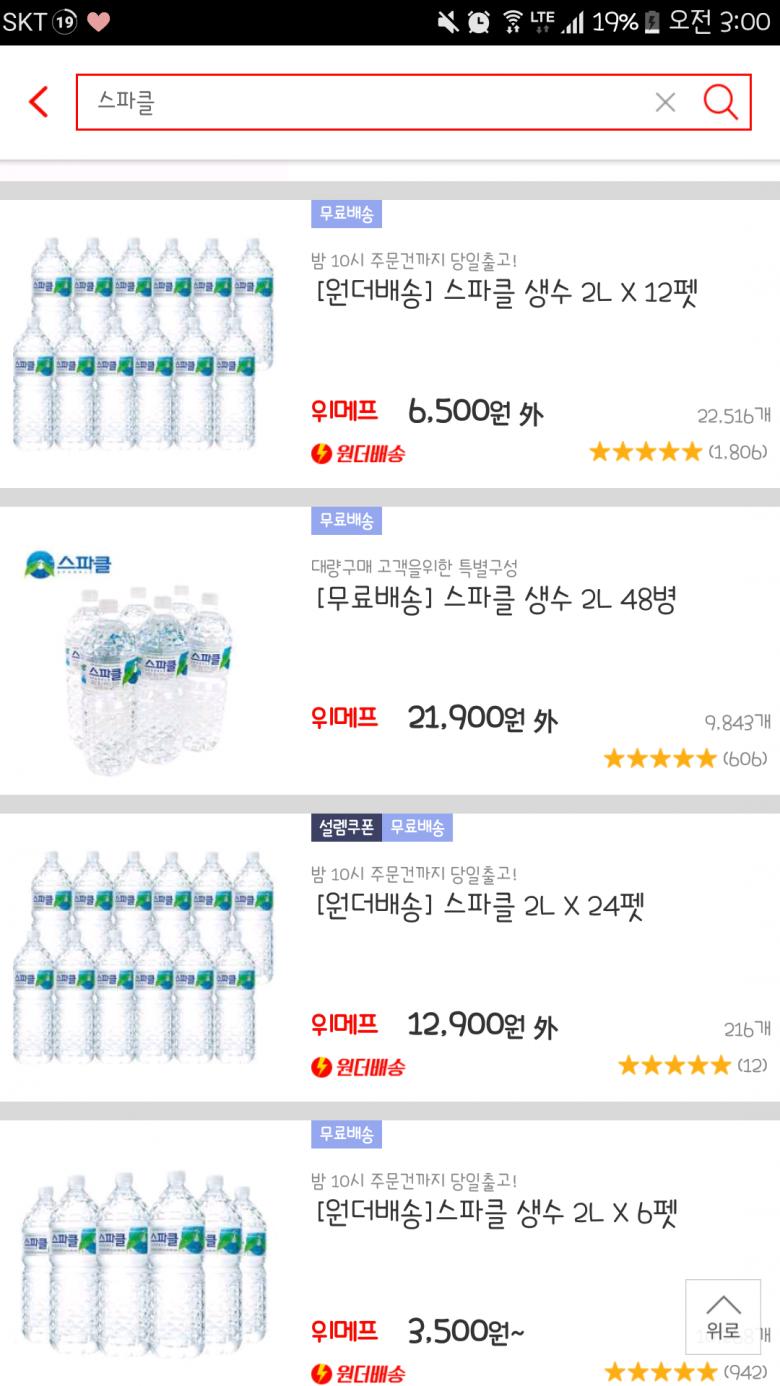This screenshot has height=1386, width=780.
Task: Run search with the magnifier icon
Action: 720,102
